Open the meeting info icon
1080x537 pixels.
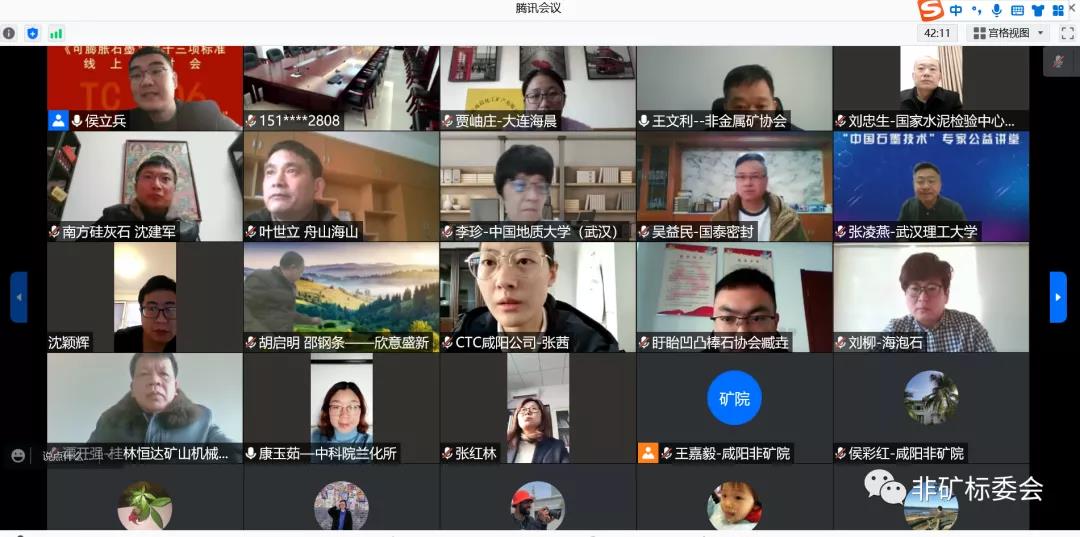tap(9, 33)
